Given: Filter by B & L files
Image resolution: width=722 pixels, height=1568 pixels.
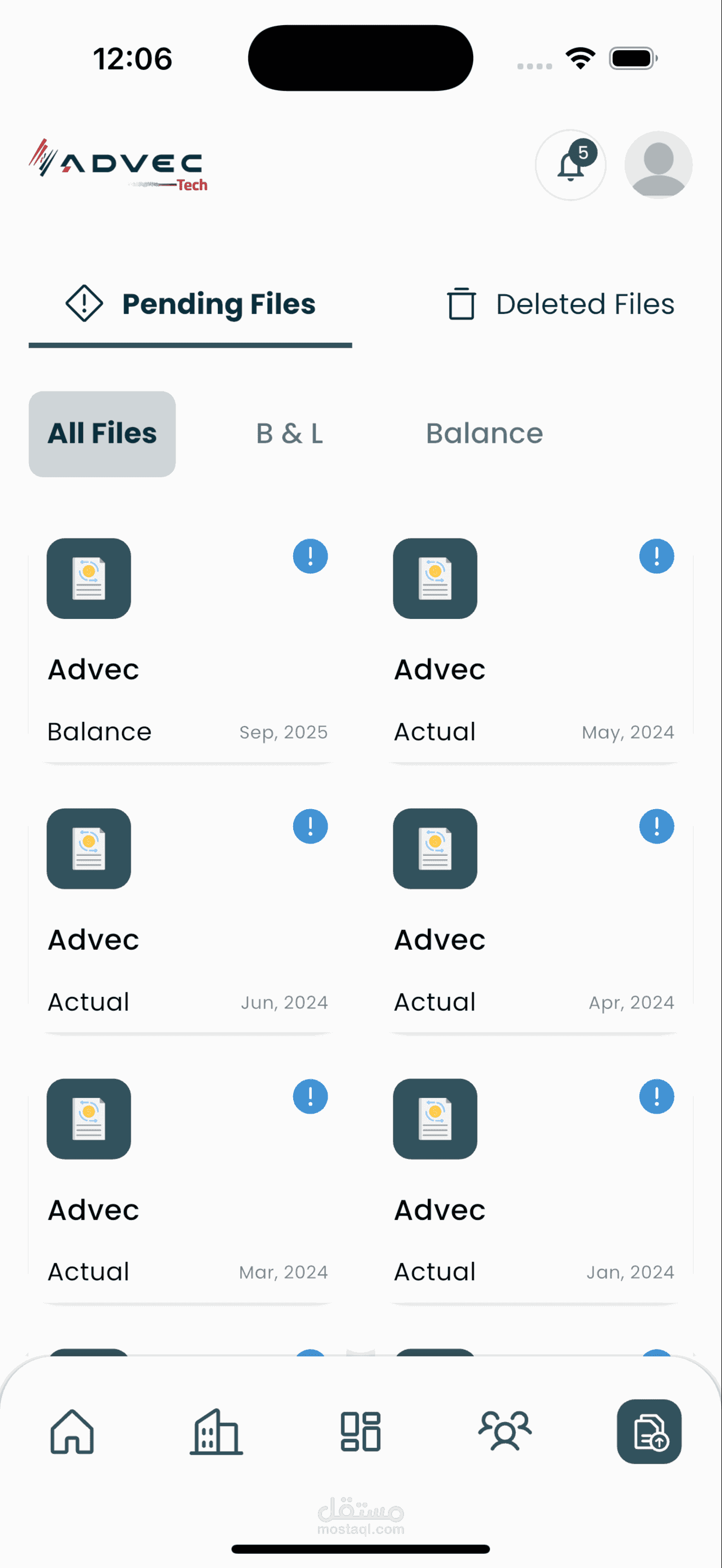Looking at the screenshot, I should (290, 434).
